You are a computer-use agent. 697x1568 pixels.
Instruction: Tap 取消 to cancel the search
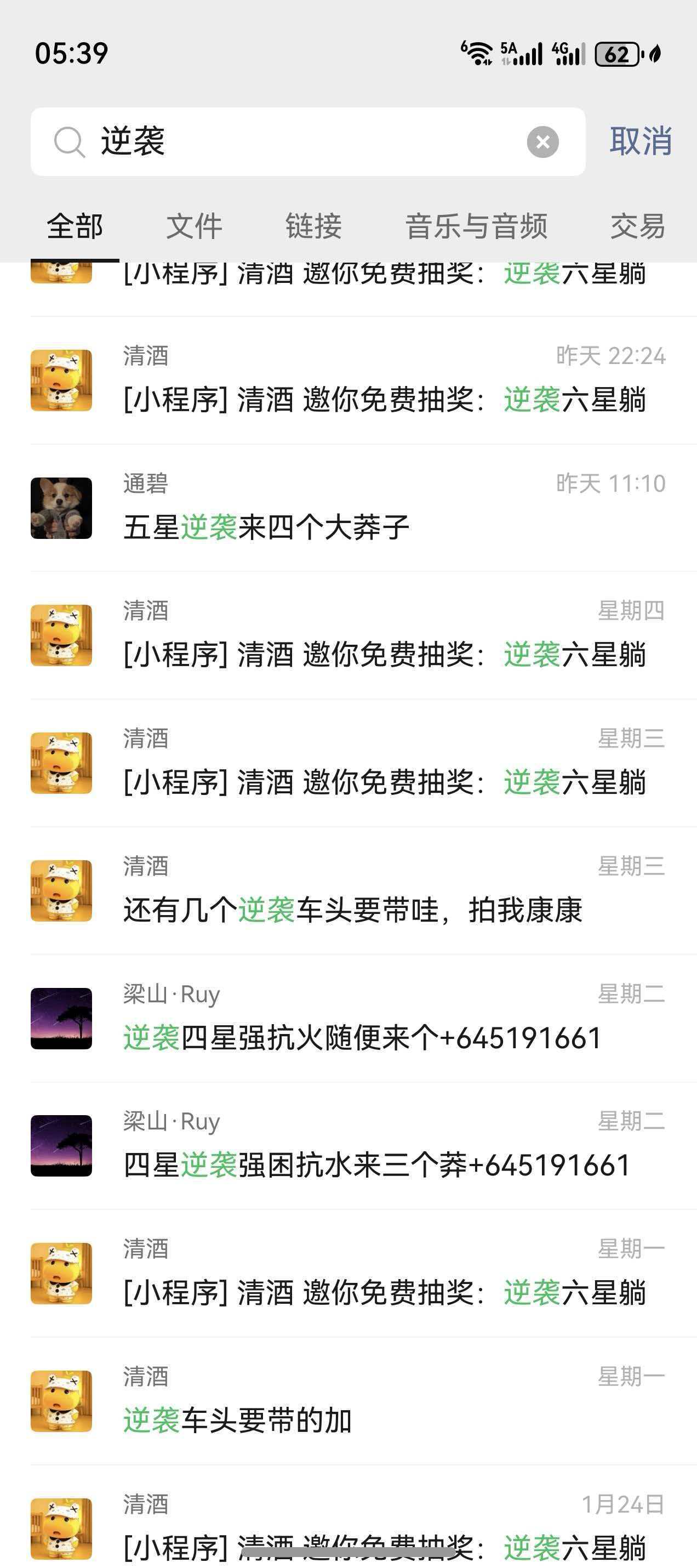641,142
